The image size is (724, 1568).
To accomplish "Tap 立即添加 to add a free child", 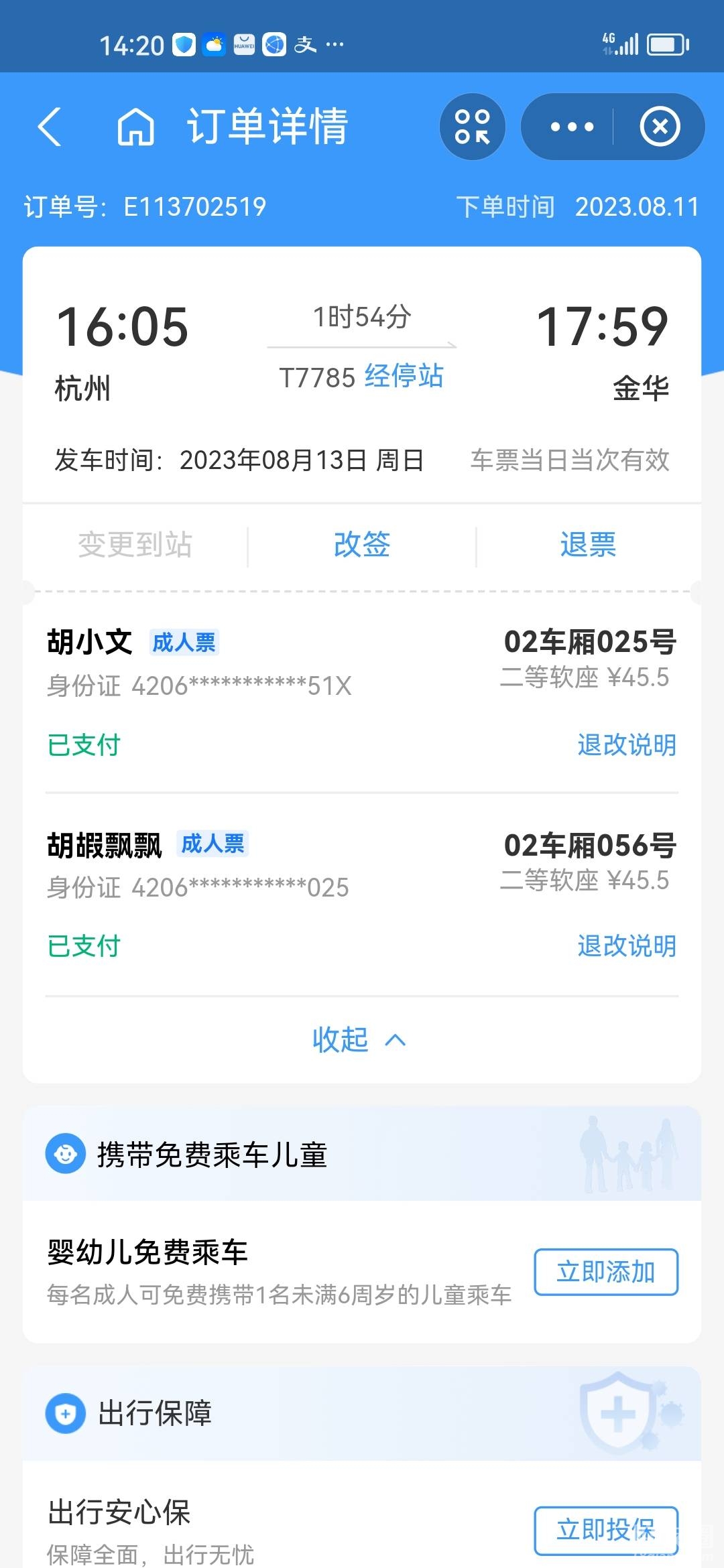I will pyautogui.click(x=606, y=1272).
